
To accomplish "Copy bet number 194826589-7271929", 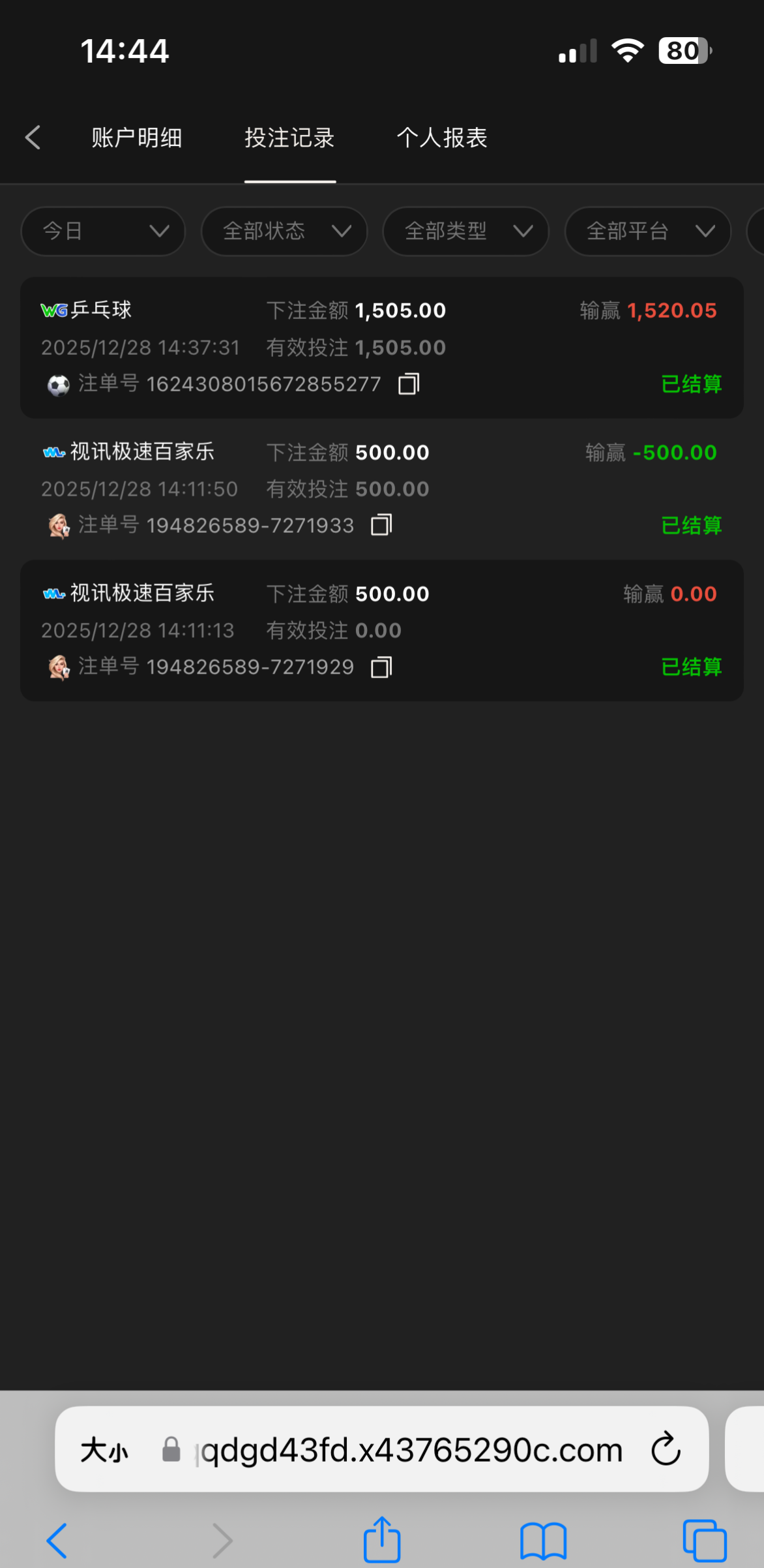I will (x=381, y=667).
